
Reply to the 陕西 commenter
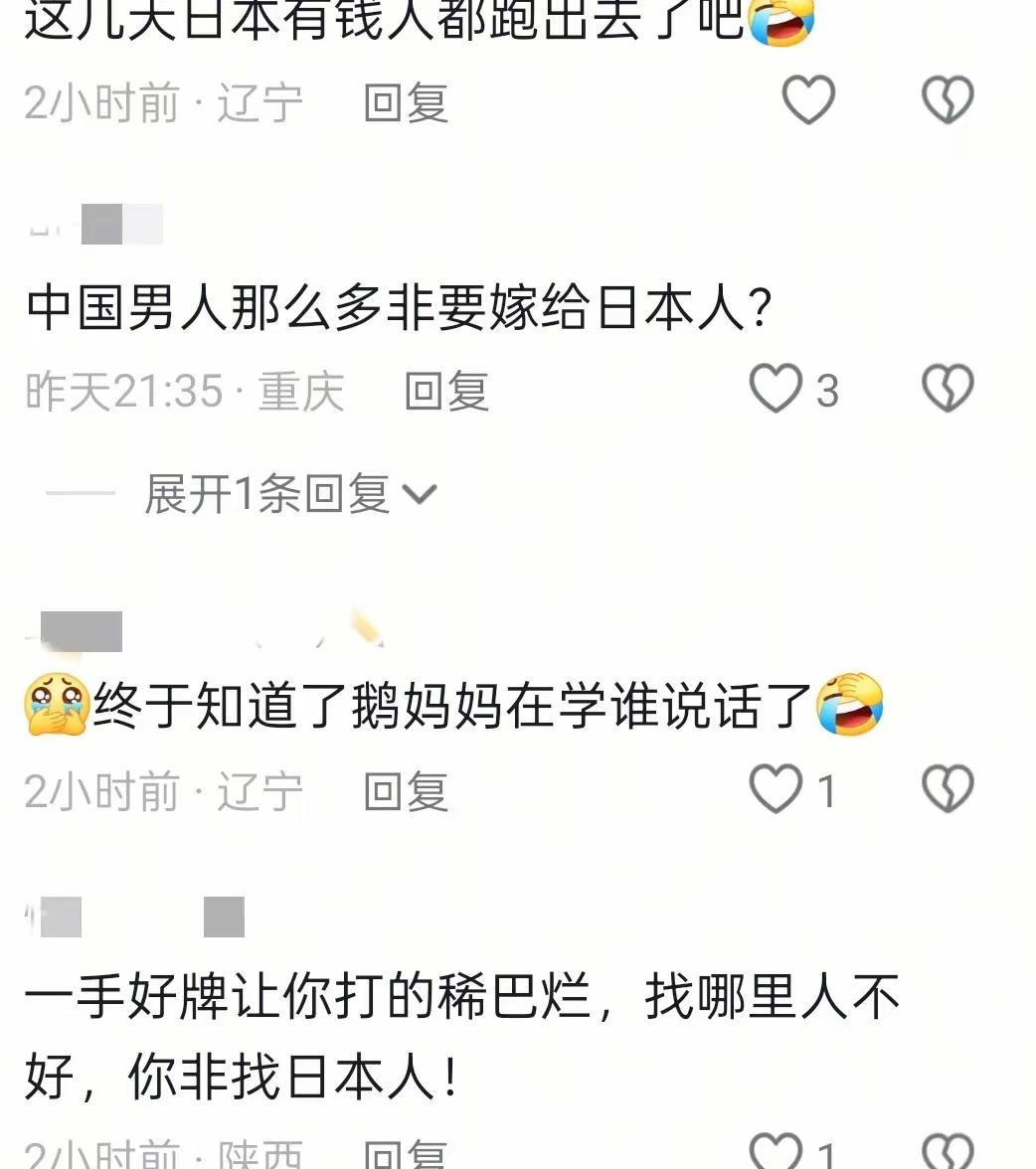click(x=406, y=1153)
